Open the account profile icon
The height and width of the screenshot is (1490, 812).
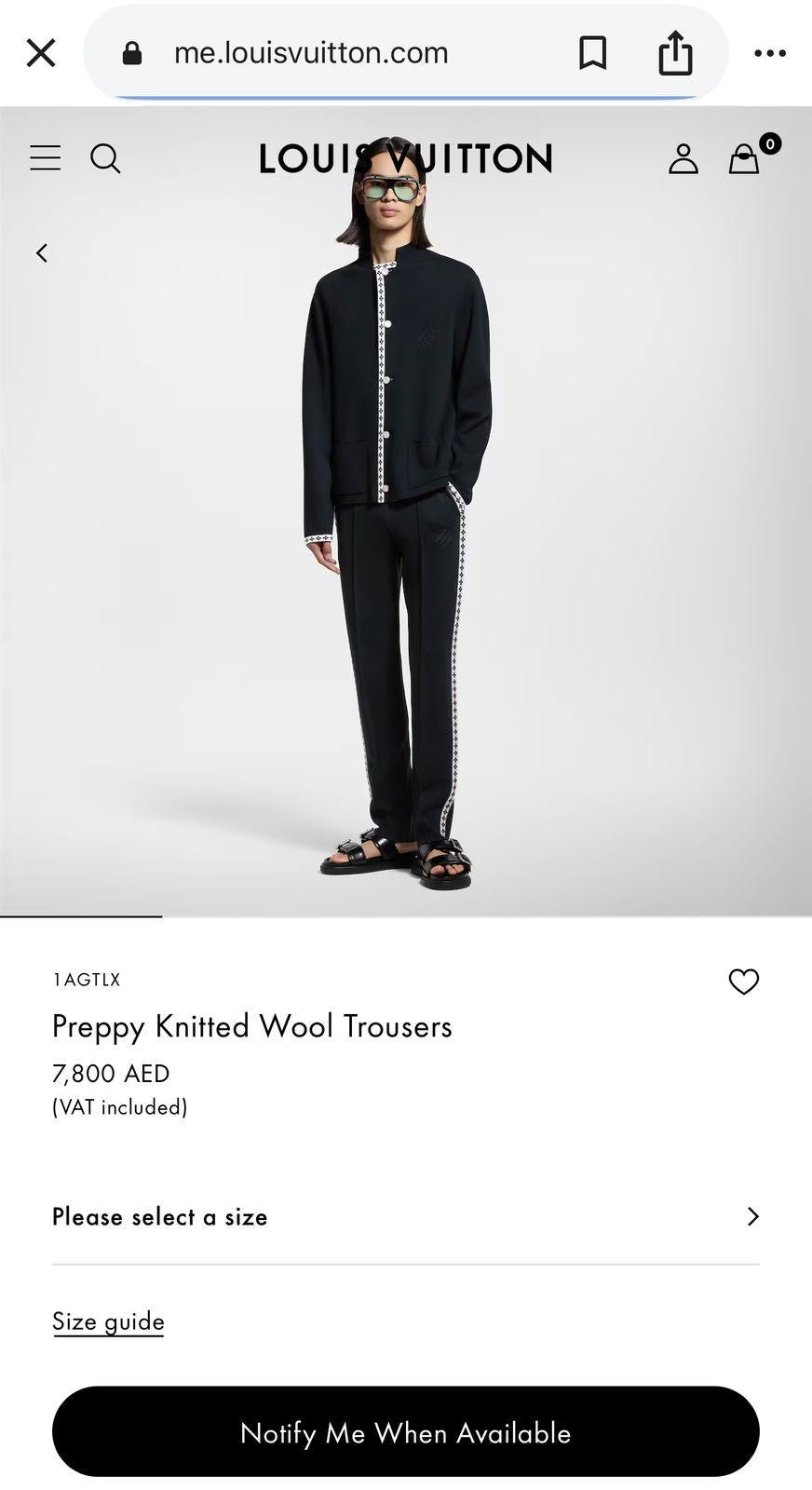[x=684, y=158]
